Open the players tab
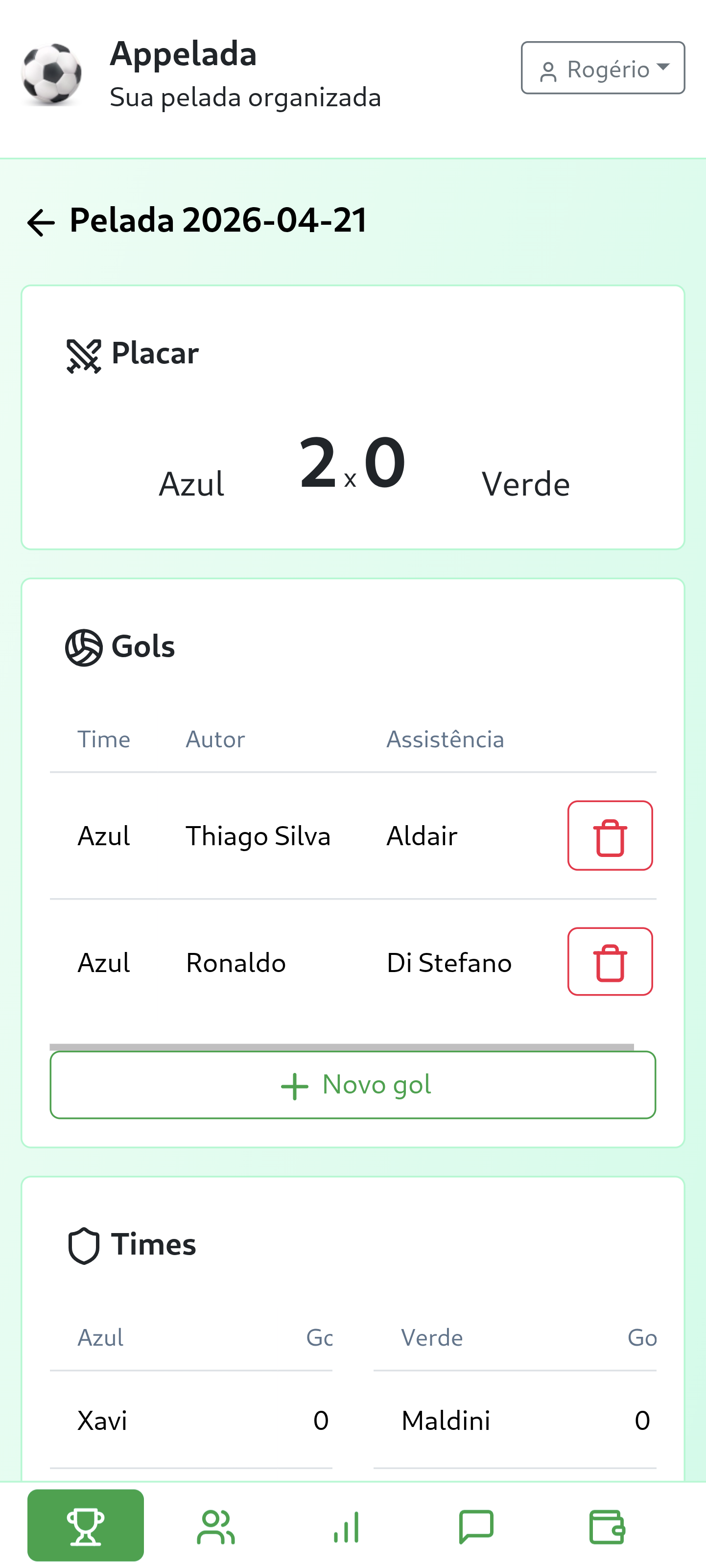The width and height of the screenshot is (706, 1568). 216,1526
